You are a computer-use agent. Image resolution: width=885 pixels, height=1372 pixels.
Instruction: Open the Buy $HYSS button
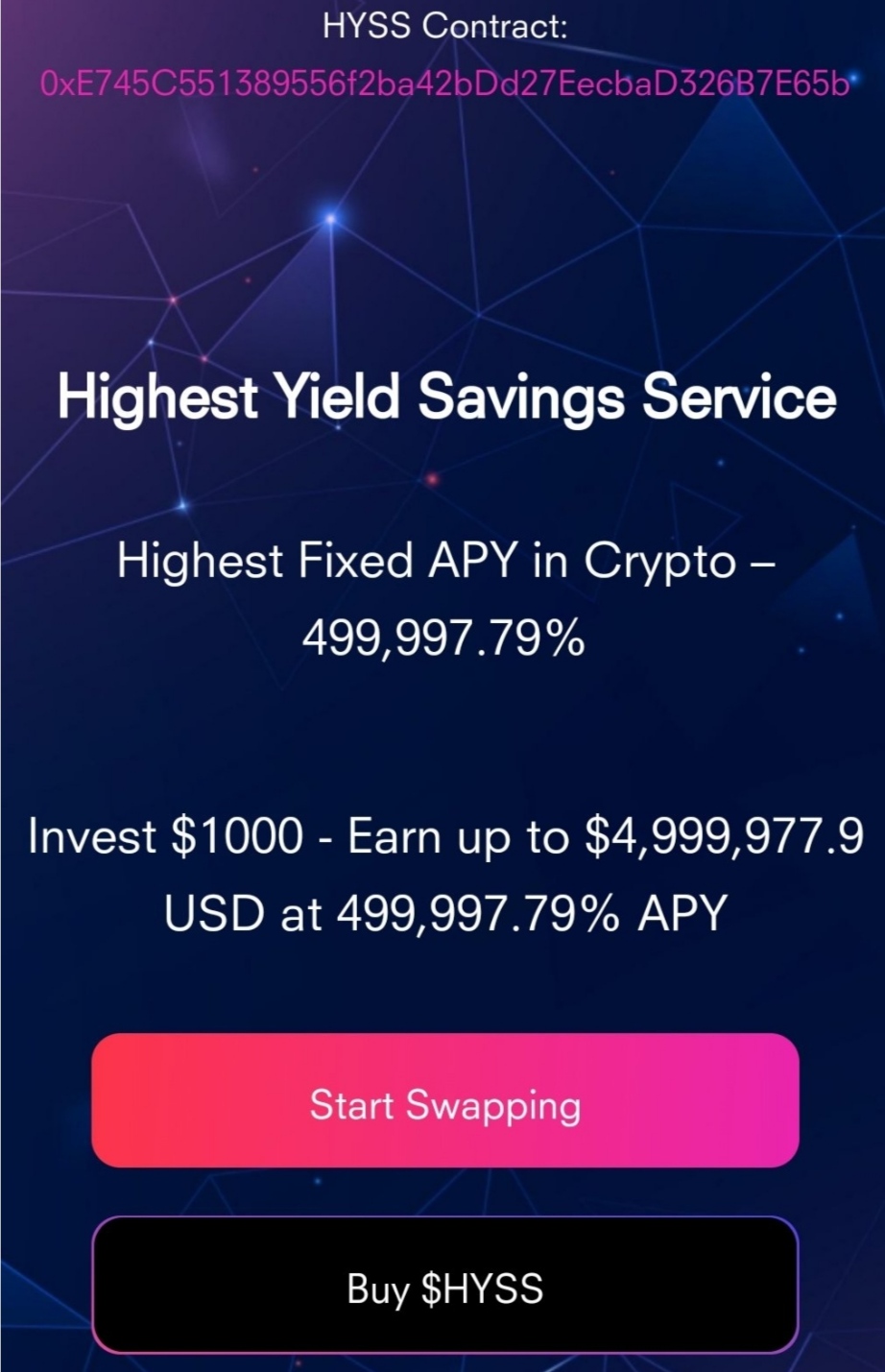[x=444, y=1287]
